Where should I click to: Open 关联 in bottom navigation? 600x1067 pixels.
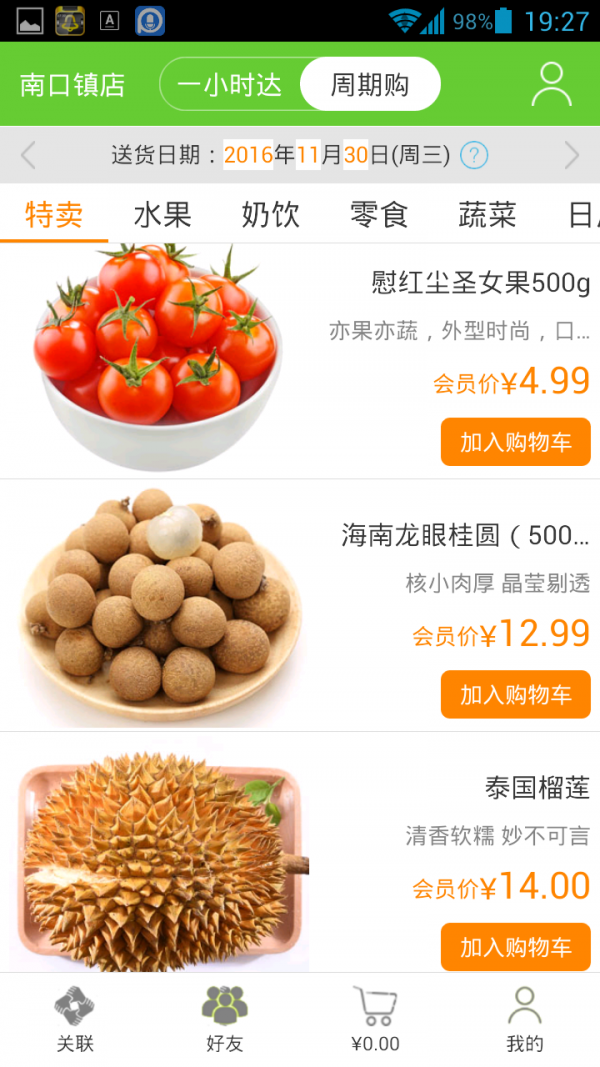coord(75,1020)
